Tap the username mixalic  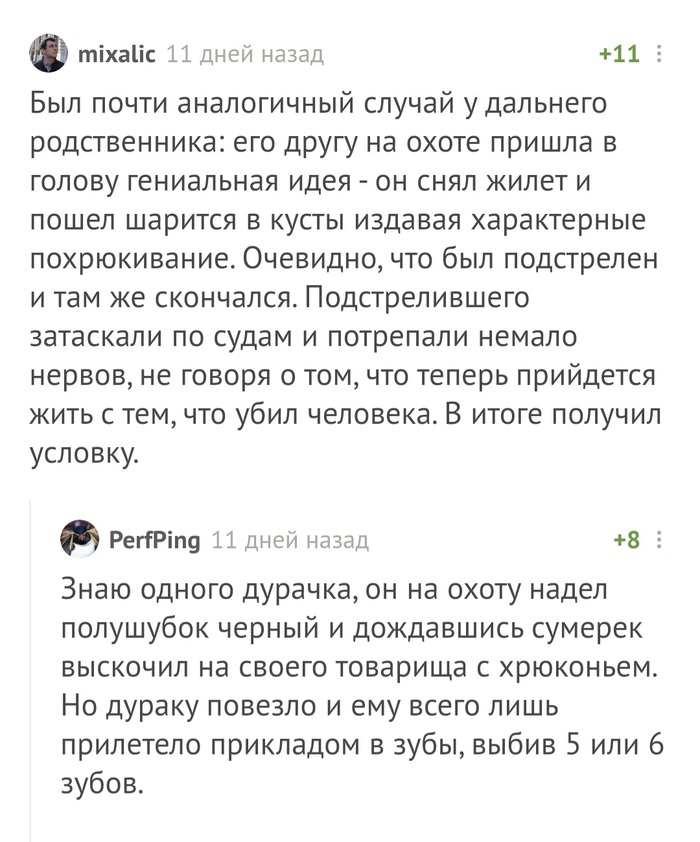117,54
